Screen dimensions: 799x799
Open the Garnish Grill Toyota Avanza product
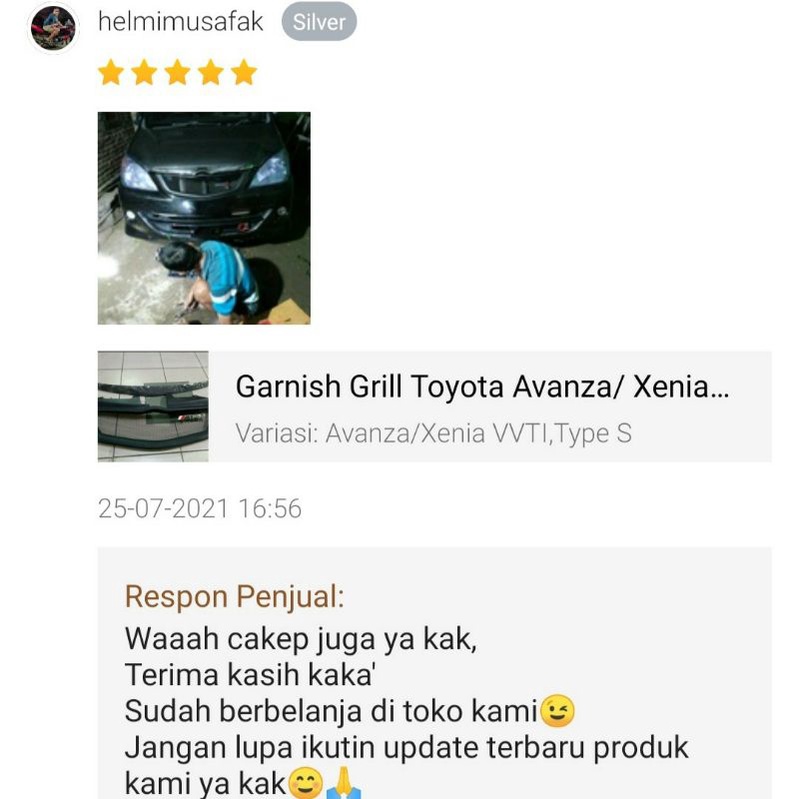(x=434, y=407)
